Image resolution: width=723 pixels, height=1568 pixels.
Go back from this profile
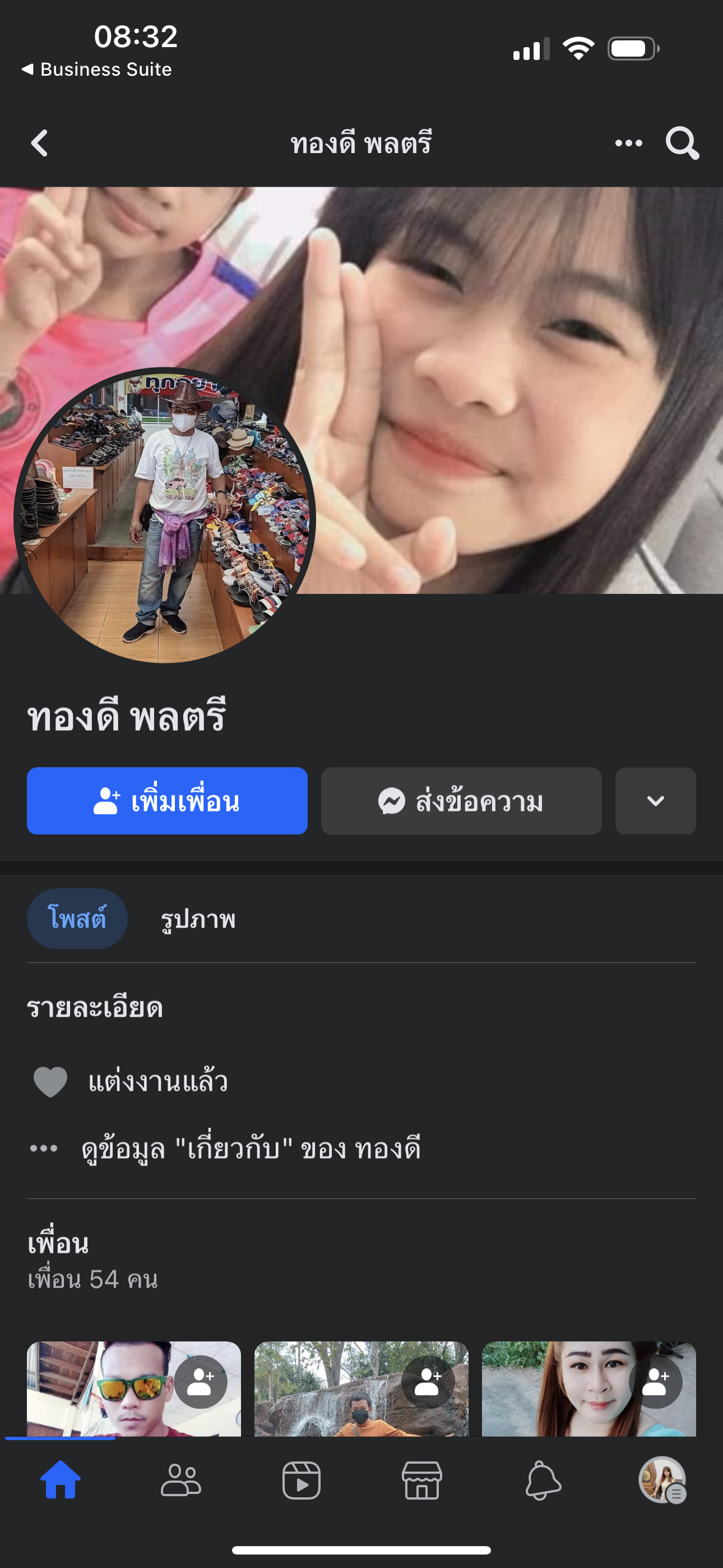pos(40,144)
